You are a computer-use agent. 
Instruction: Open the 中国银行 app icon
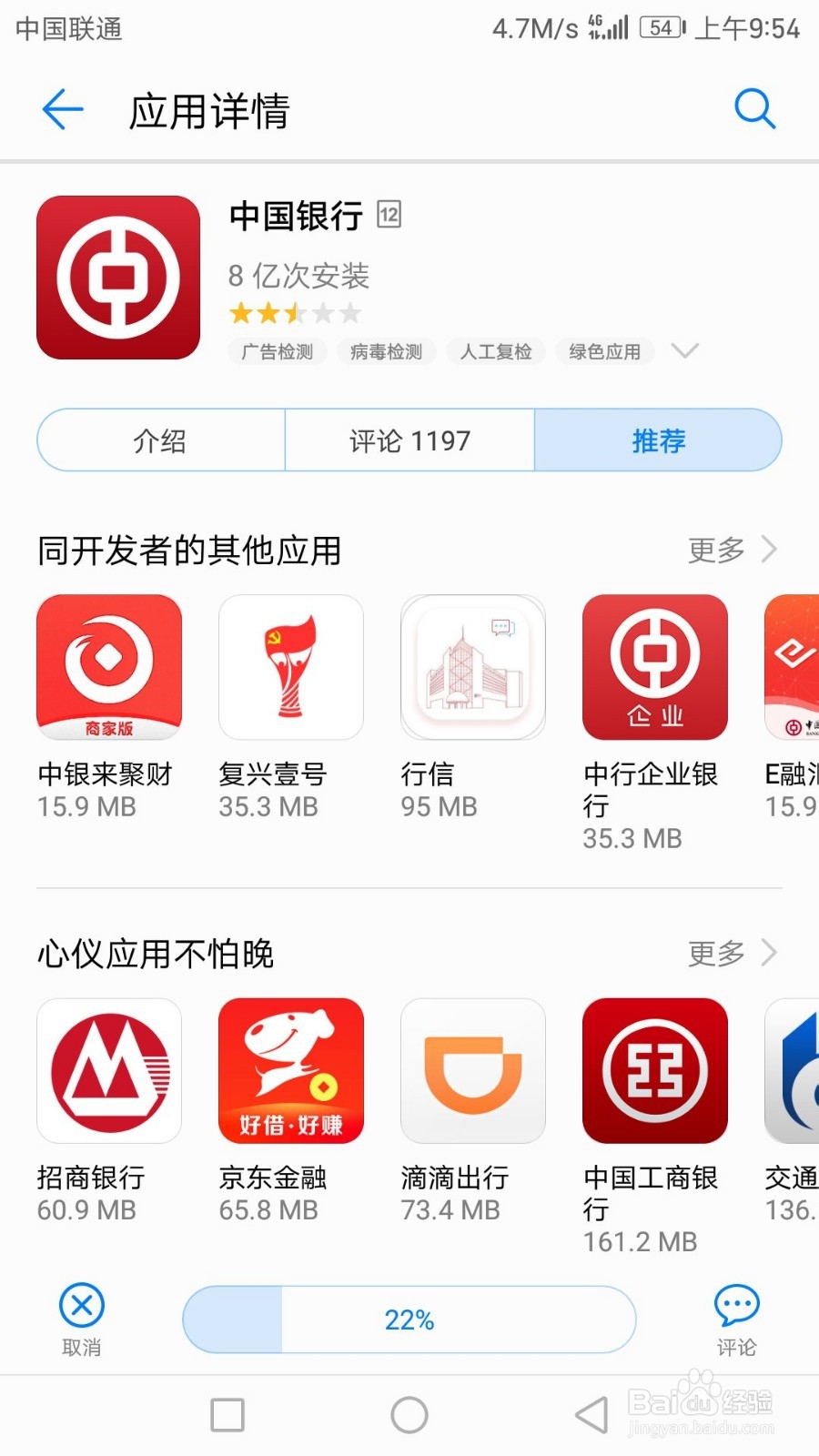(x=117, y=278)
